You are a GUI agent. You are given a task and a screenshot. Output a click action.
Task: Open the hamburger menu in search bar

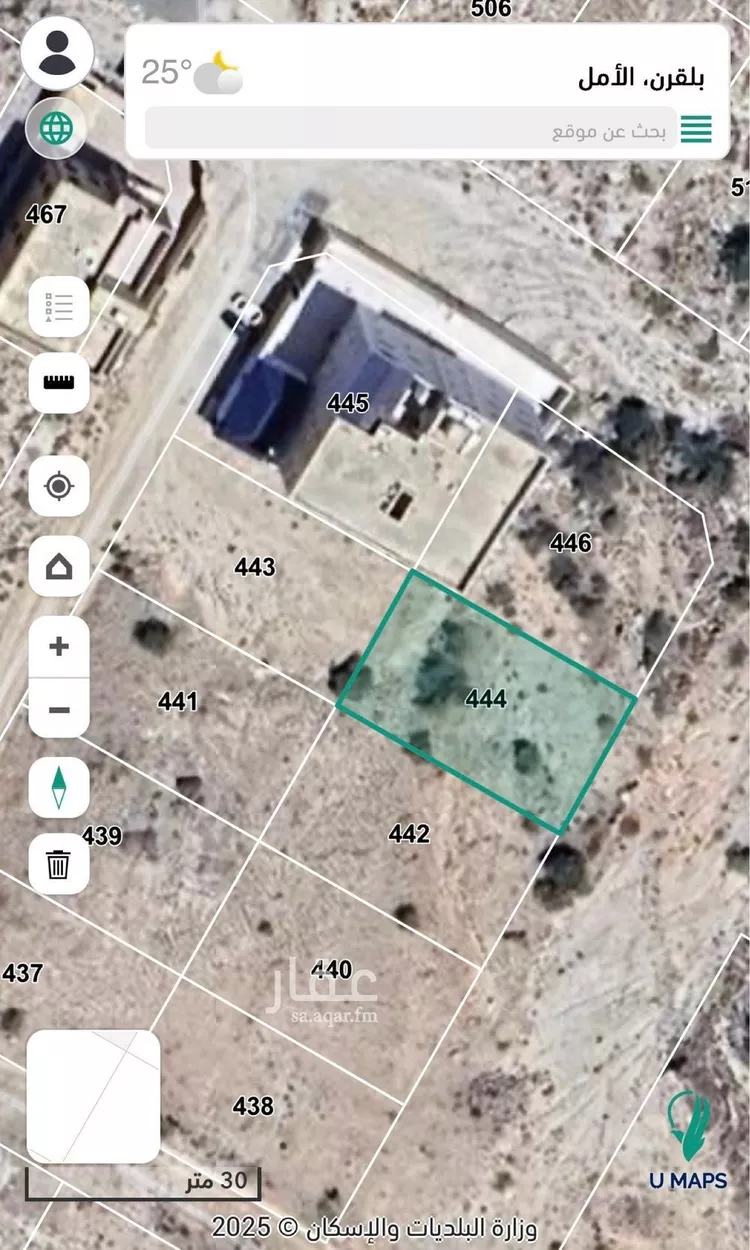696,130
